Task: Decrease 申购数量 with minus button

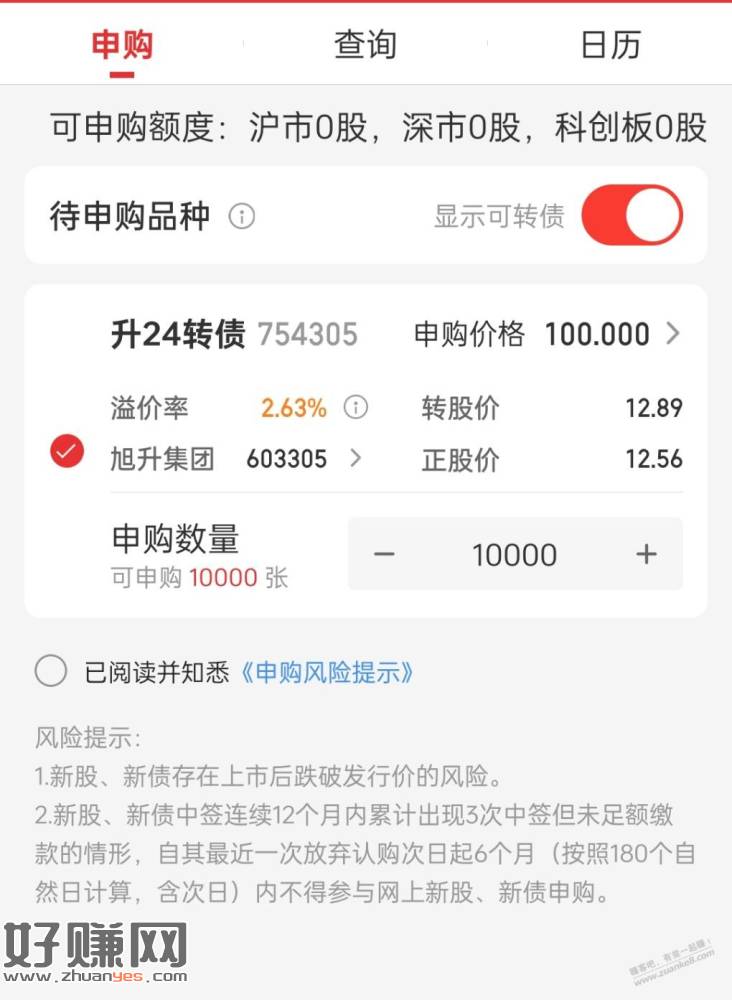Action: [x=385, y=554]
